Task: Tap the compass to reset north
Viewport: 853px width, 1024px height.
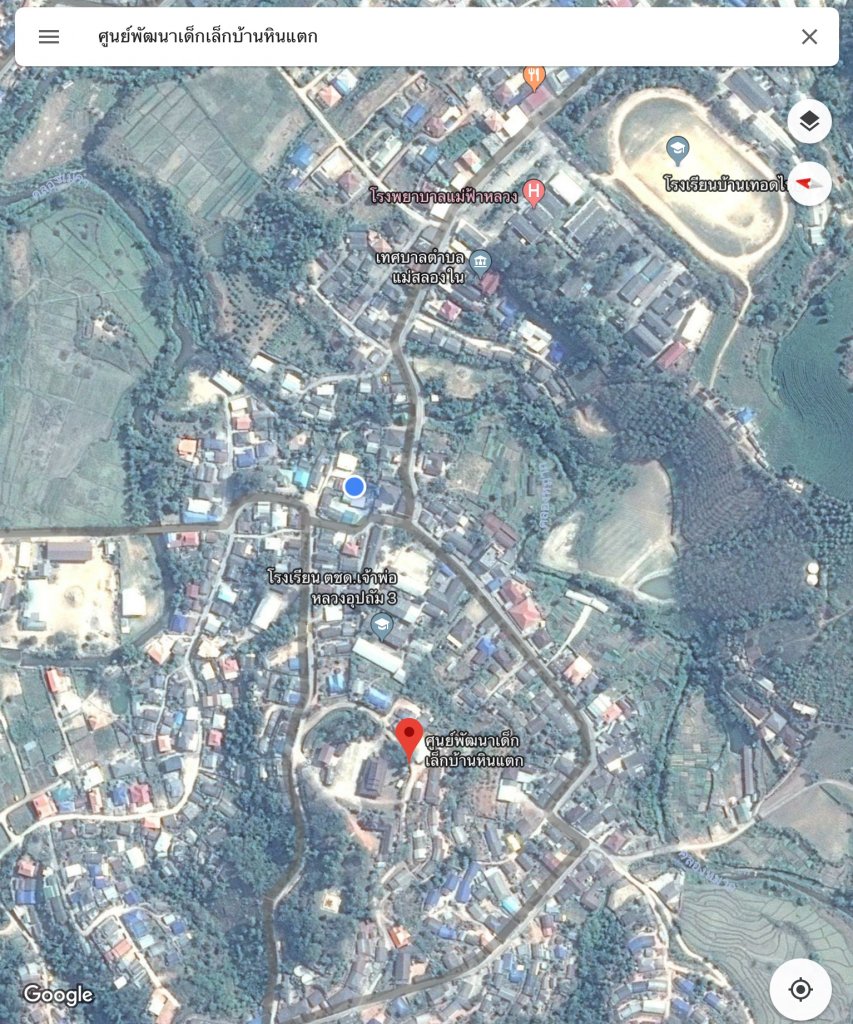Action: tap(809, 184)
